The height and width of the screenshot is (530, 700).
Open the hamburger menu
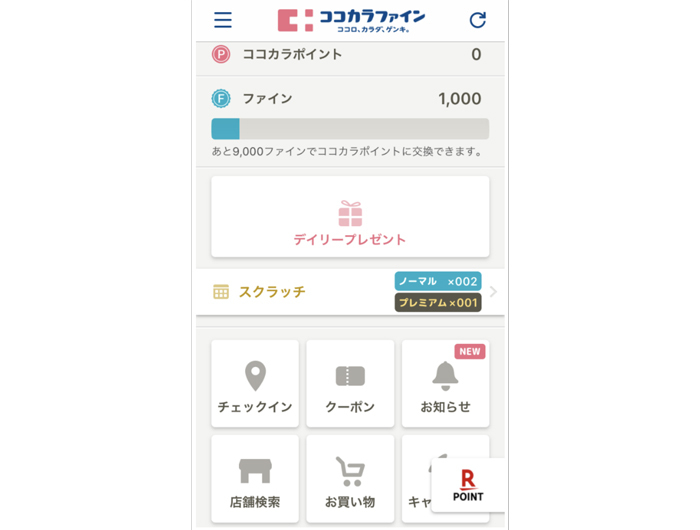click(223, 20)
